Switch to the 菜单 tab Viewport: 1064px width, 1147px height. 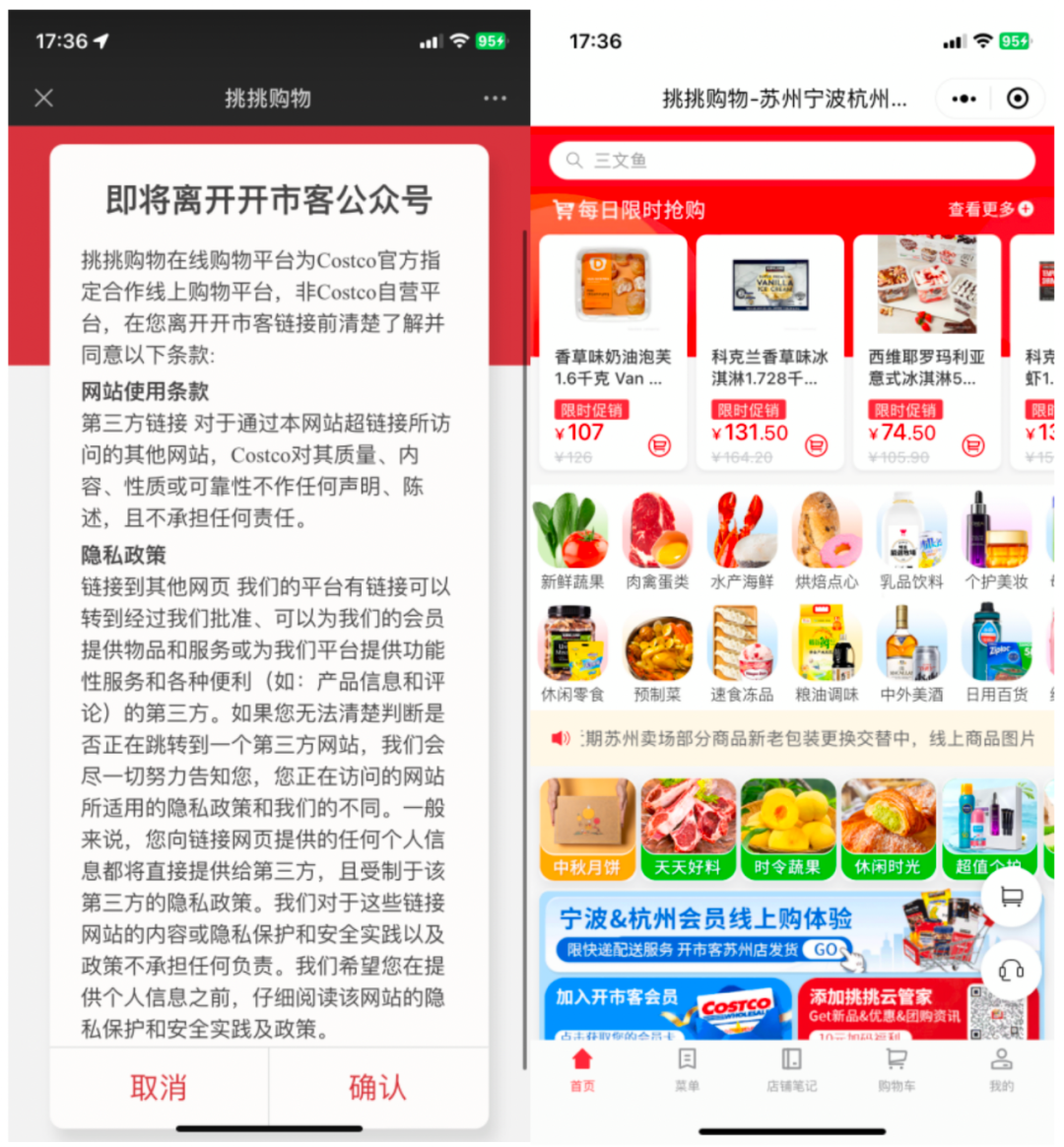click(687, 1069)
